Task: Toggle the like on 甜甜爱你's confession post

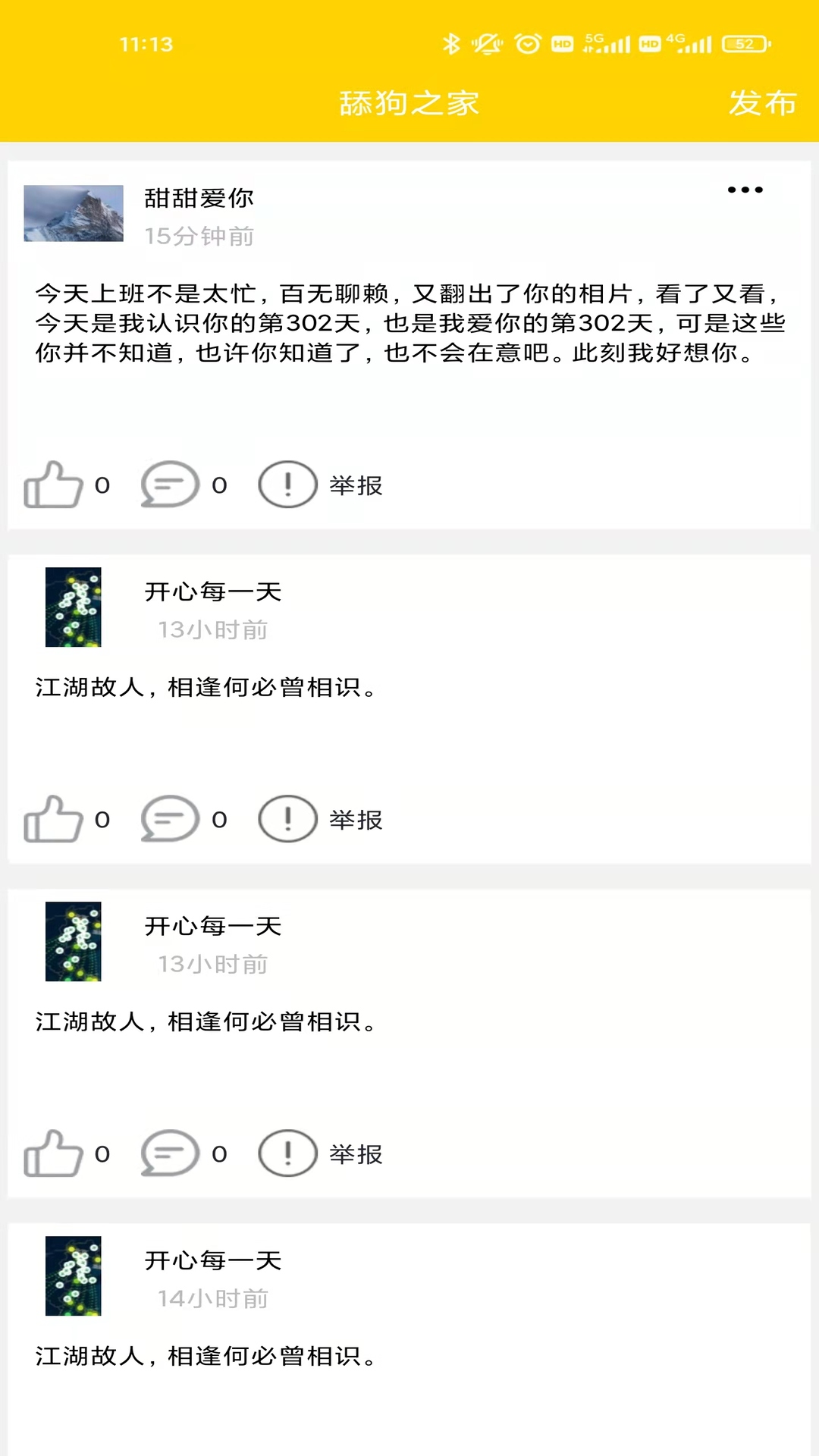Action: click(53, 485)
